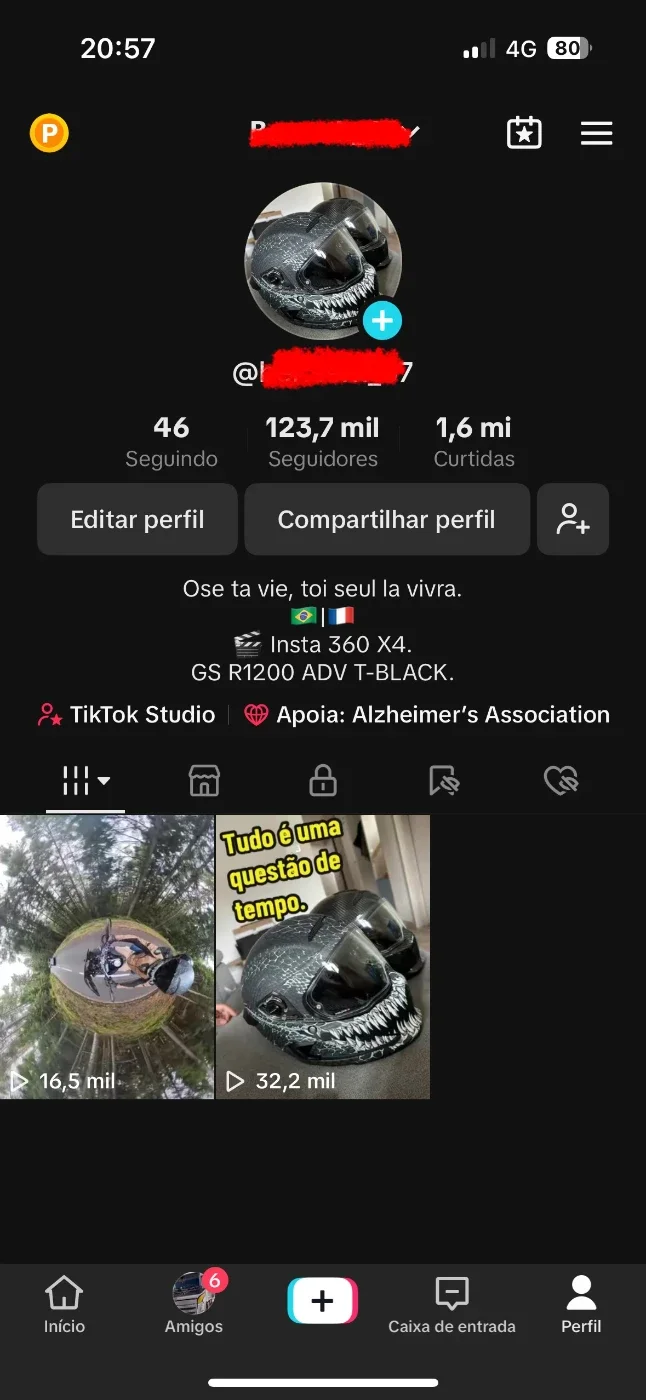View the Seguidores list
646x1400 pixels.
[x=323, y=442]
